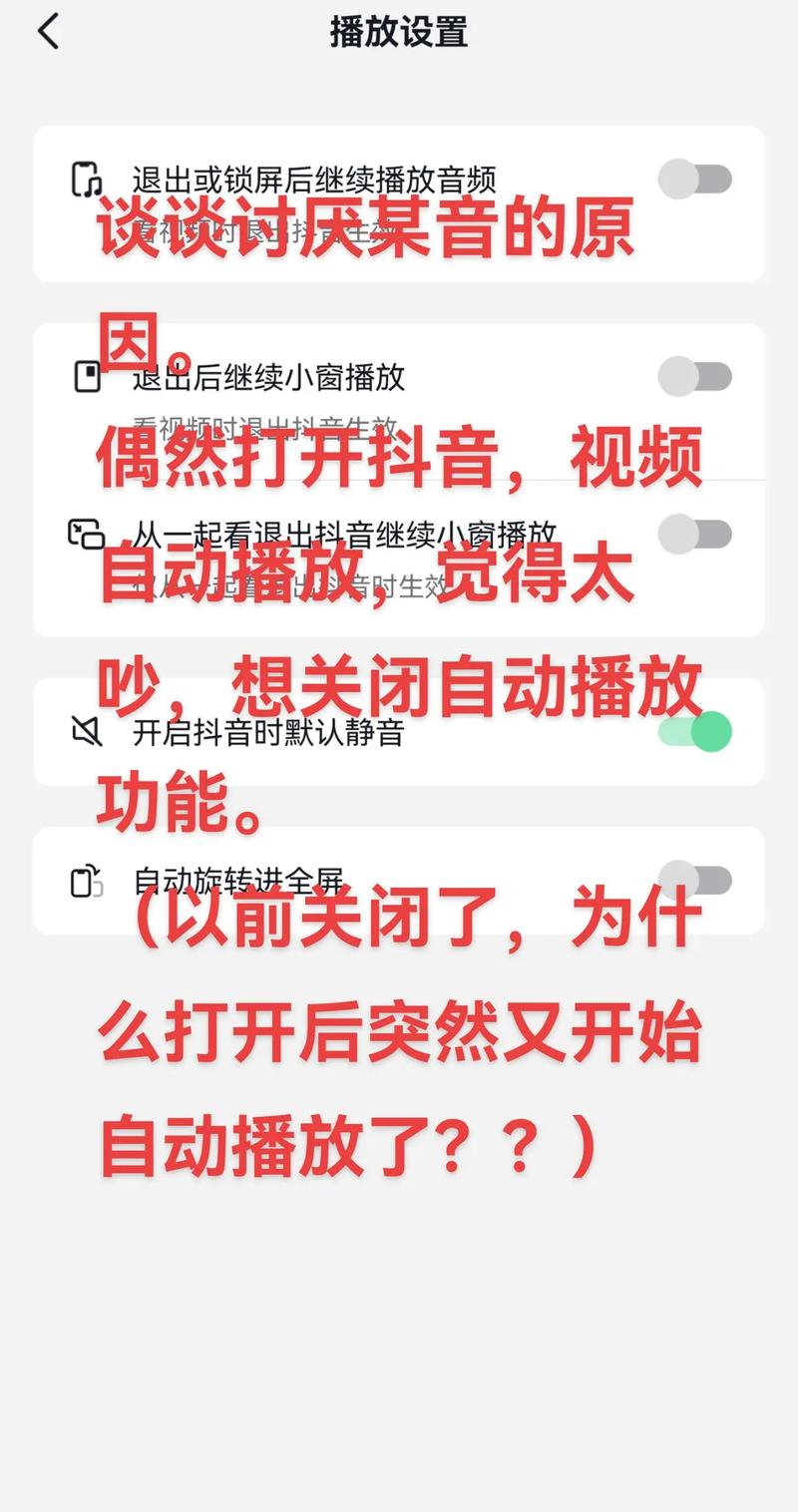
Task: Click the muted speaker icon next to 默认静音
Action: (x=88, y=731)
